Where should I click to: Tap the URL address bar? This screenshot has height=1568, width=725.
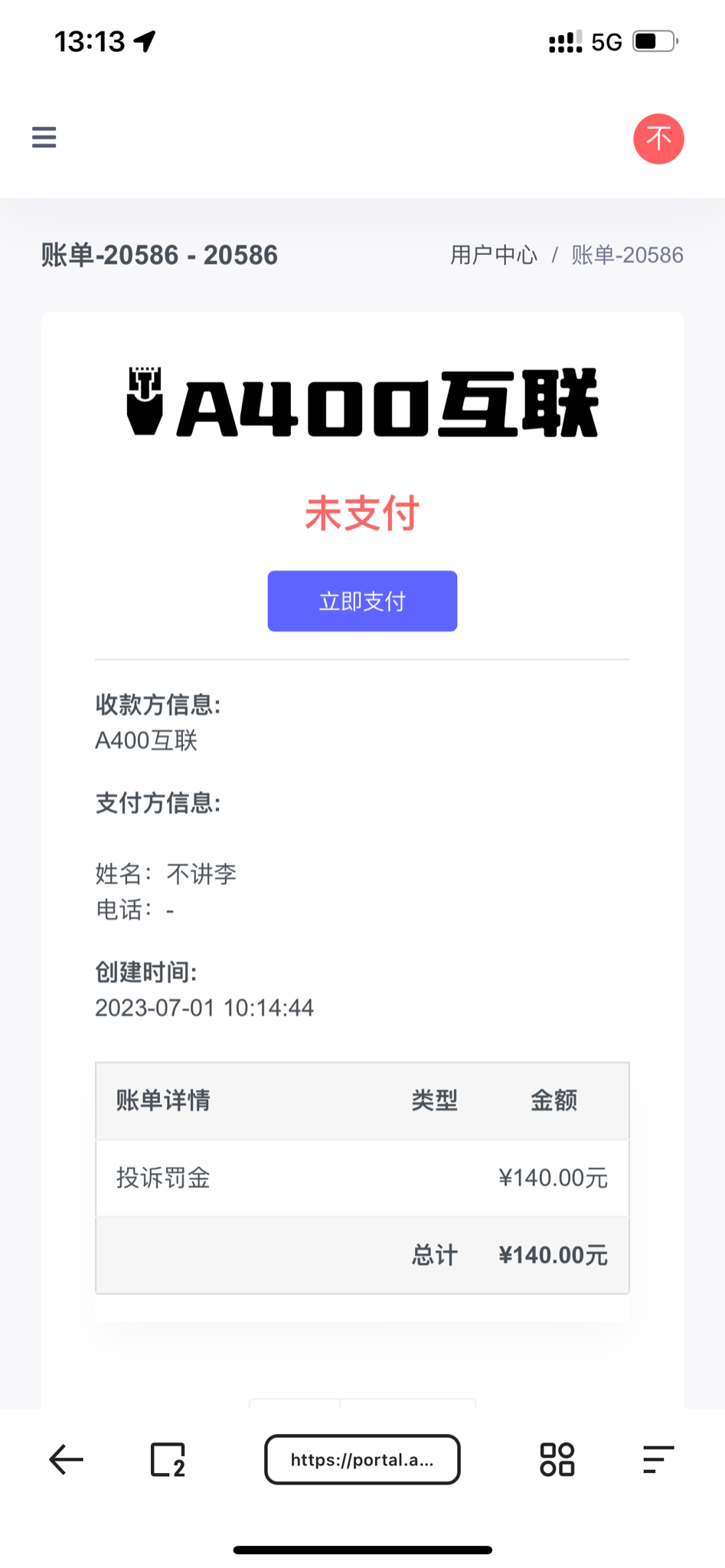coord(362,1459)
